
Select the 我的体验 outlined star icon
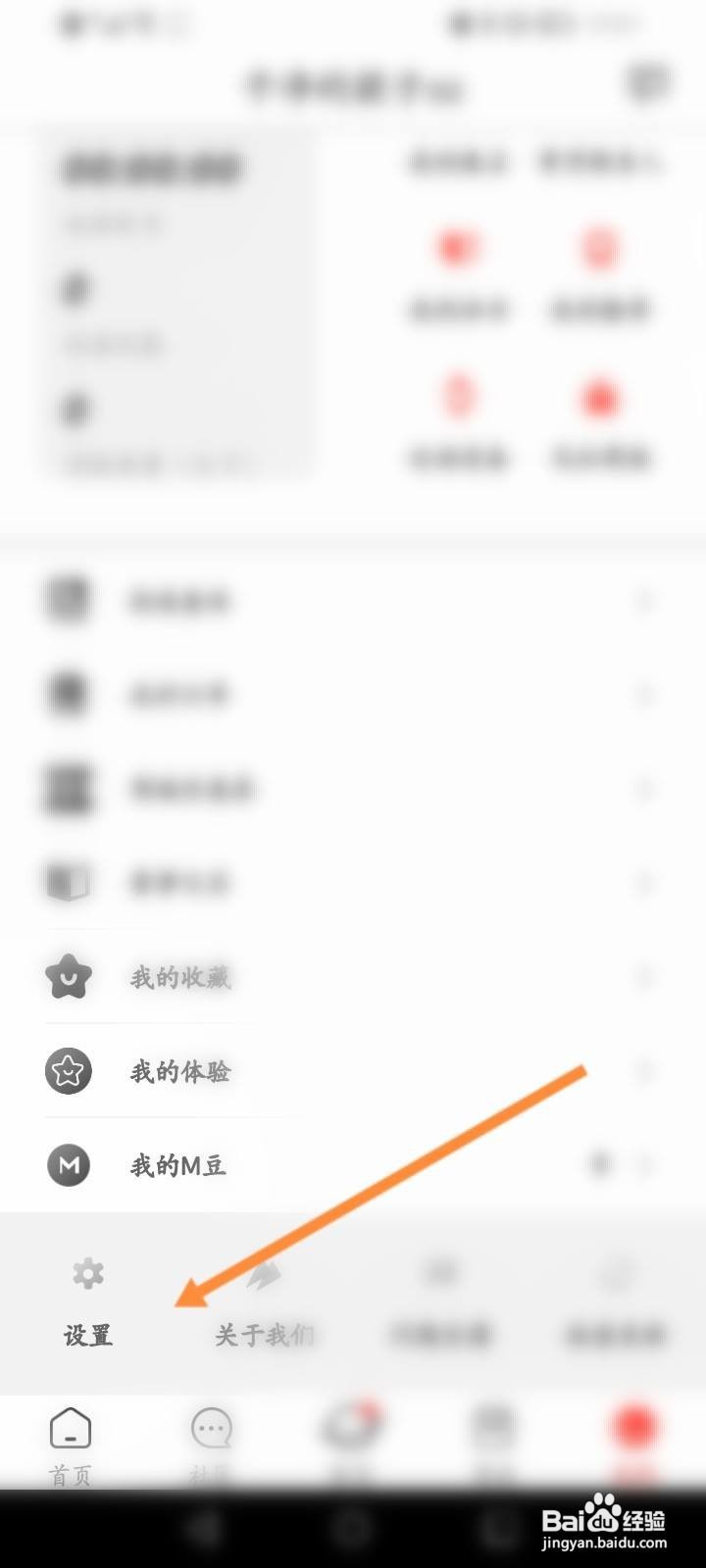click(67, 1071)
